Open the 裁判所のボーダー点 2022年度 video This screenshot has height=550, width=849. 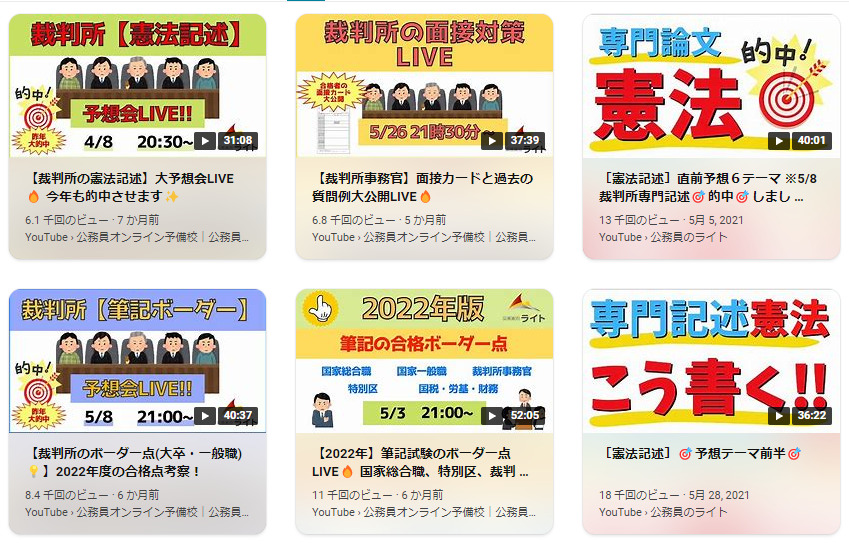tap(137, 362)
